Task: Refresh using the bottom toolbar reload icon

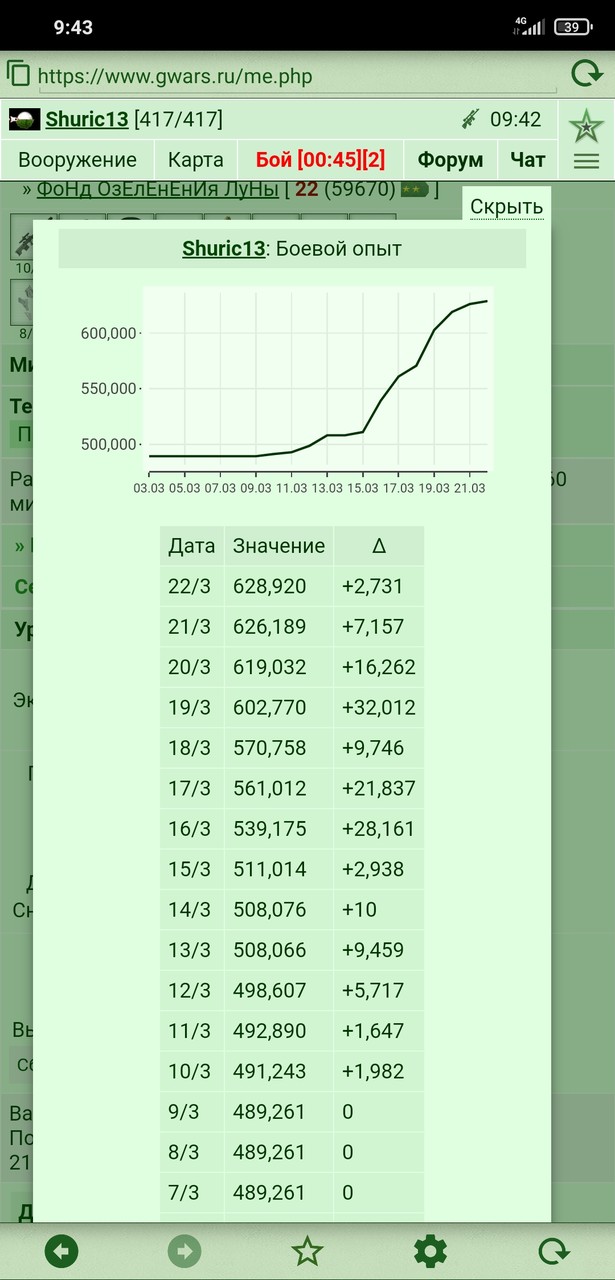Action: [553, 1251]
